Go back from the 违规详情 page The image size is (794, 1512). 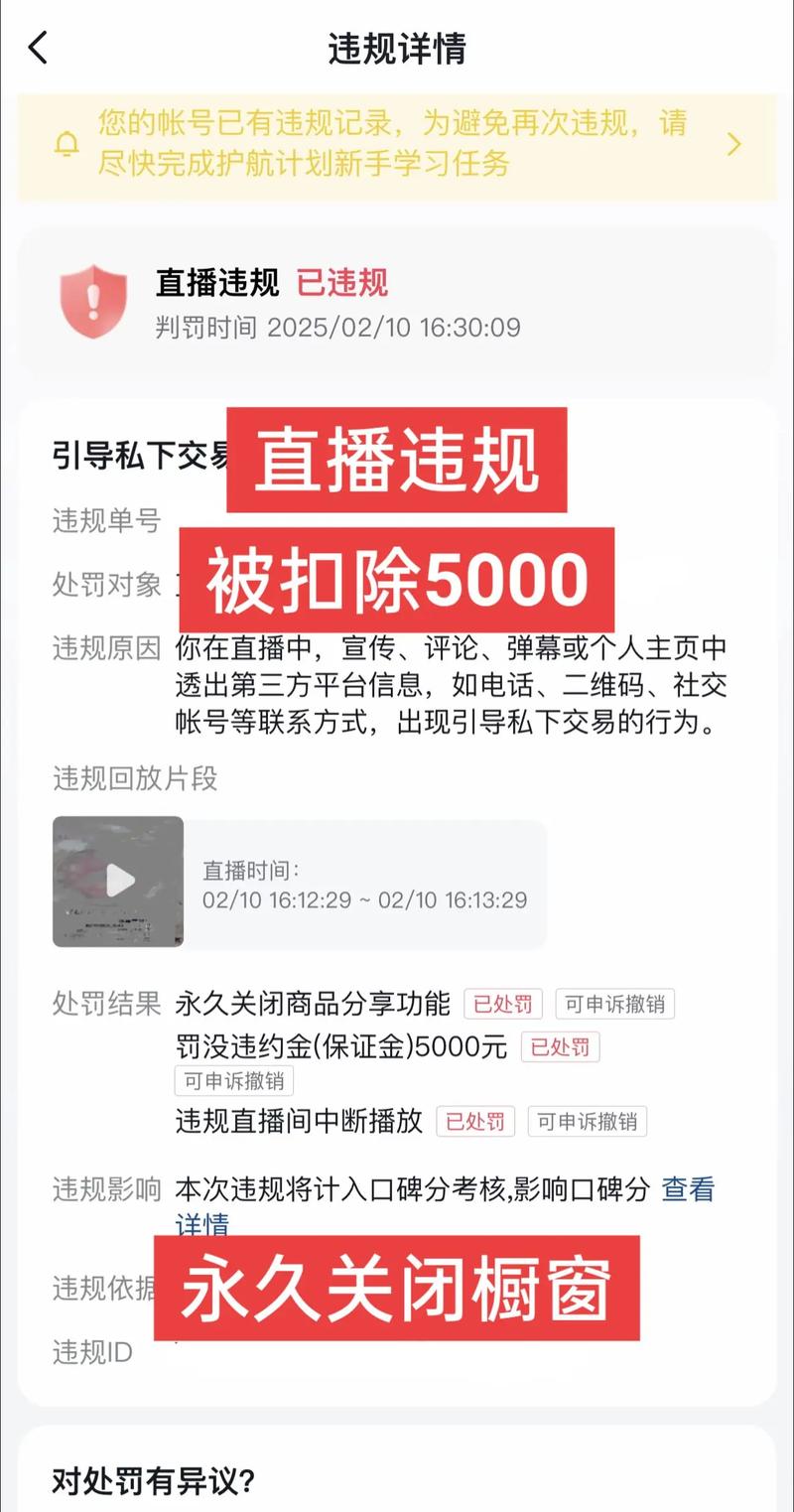click(x=38, y=48)
